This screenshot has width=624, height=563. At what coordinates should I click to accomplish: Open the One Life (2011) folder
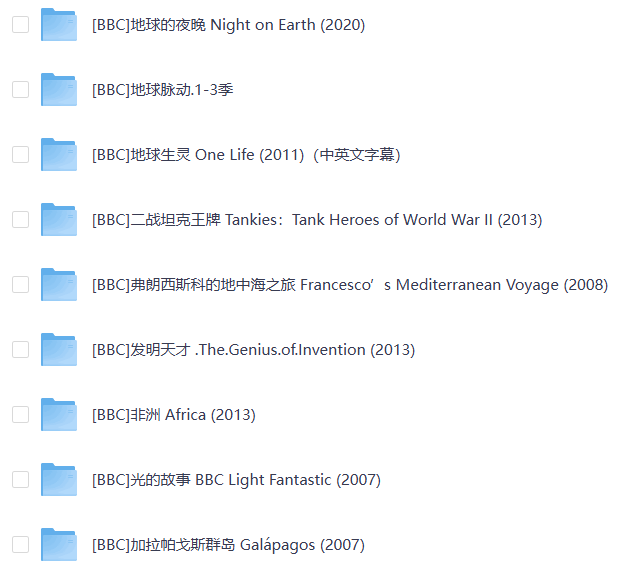pos(246,155)
